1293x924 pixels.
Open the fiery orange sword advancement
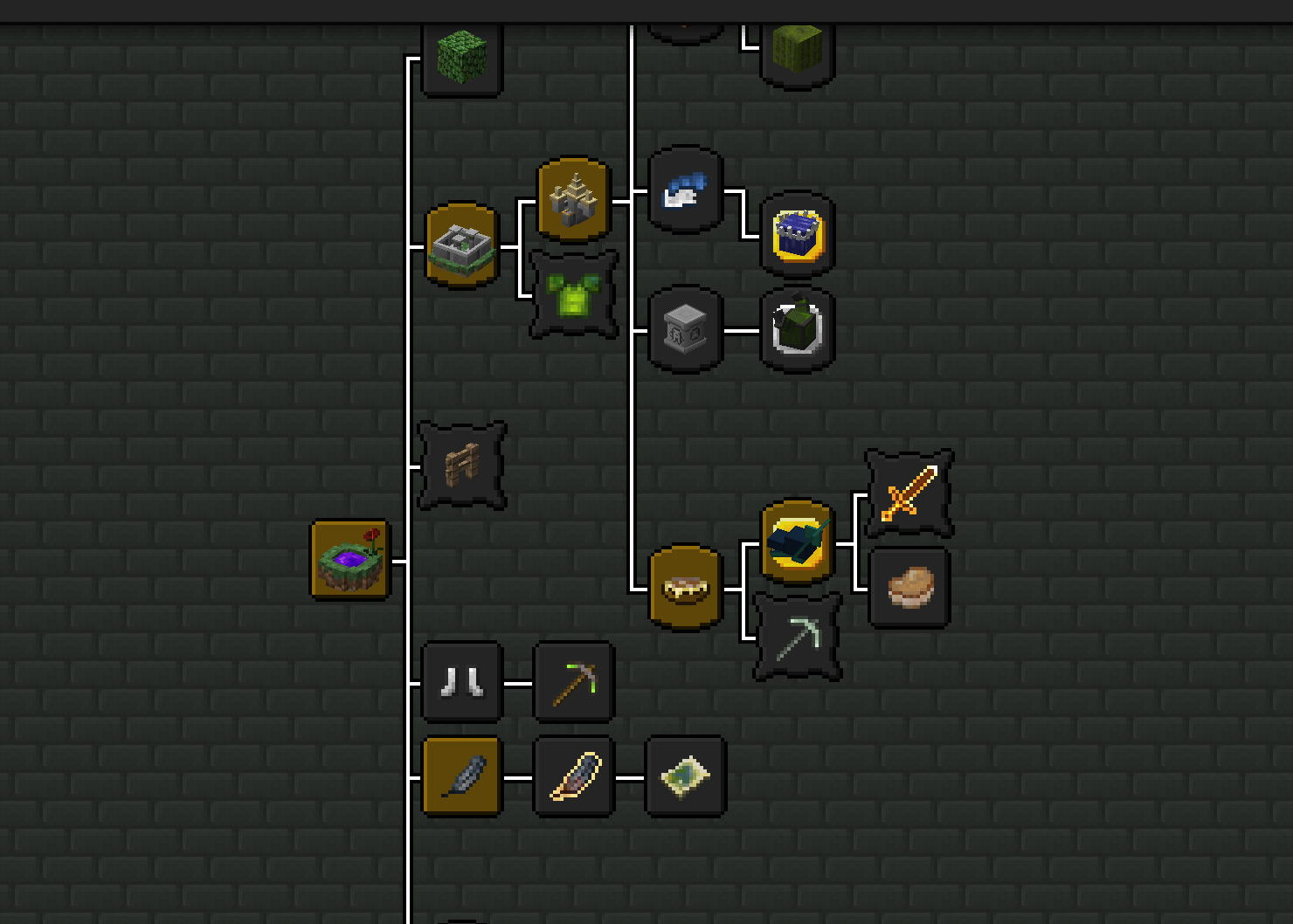(x=909, y=494)
